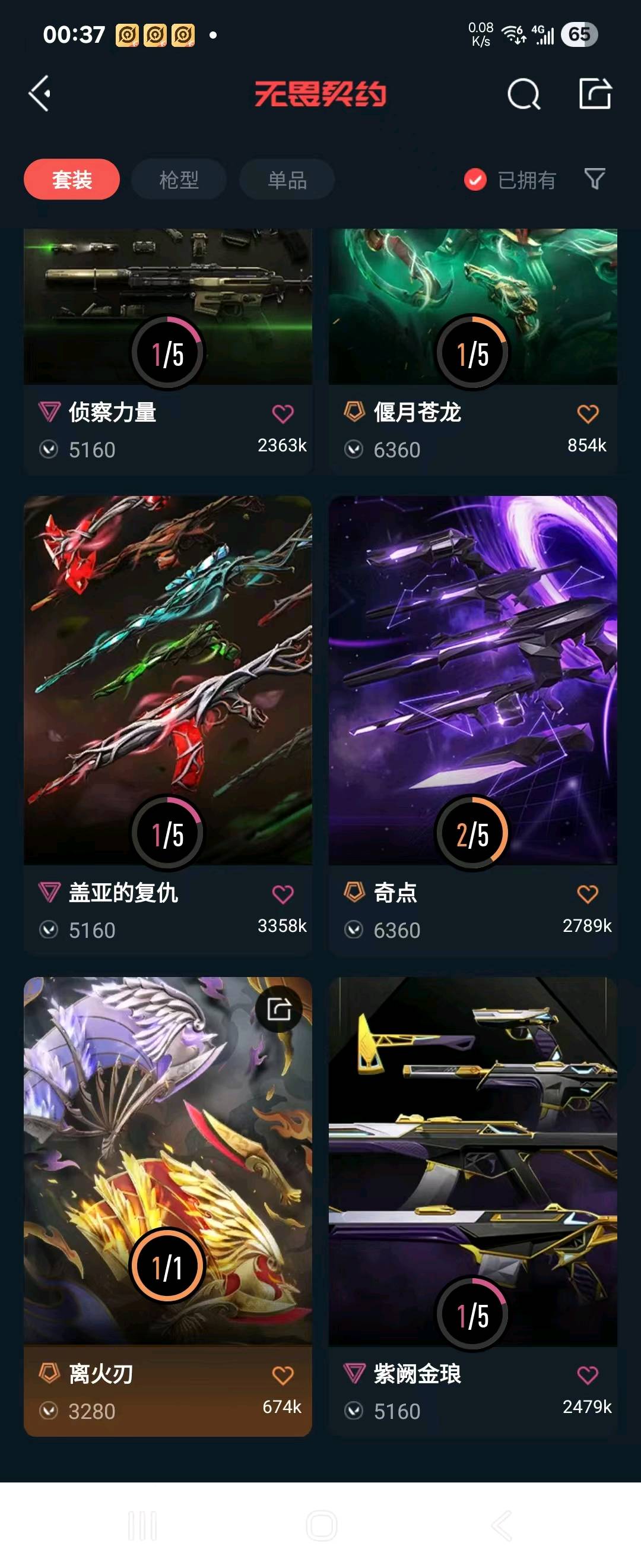641x1568 pixels.
Task: Open the 侦察力量 bundle card
Action: (168, 352)
